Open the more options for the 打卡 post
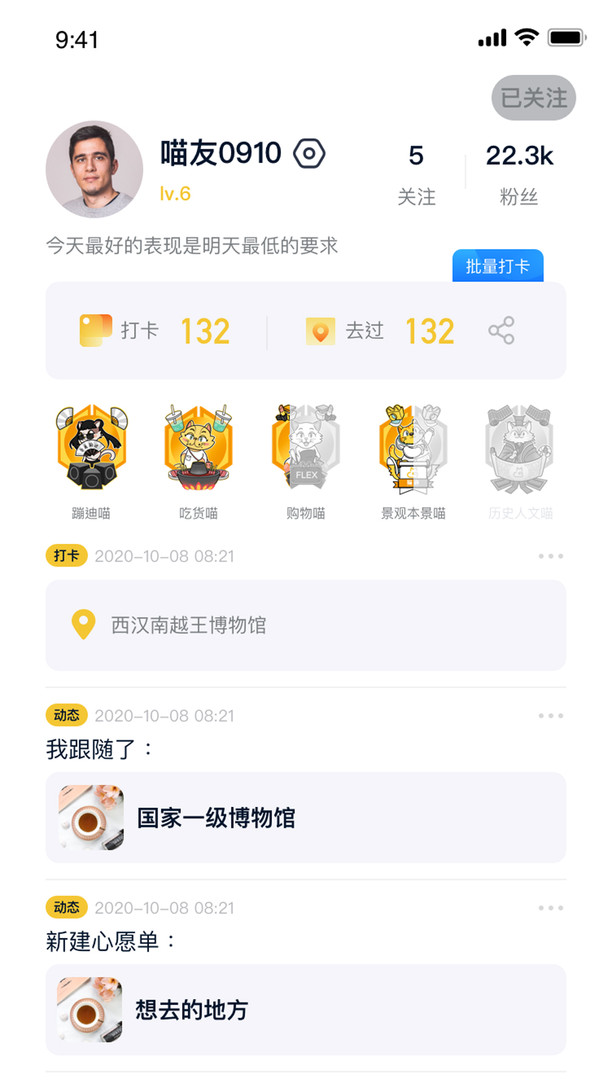This screenshot has height=1080, width=607. pos(551,556)
